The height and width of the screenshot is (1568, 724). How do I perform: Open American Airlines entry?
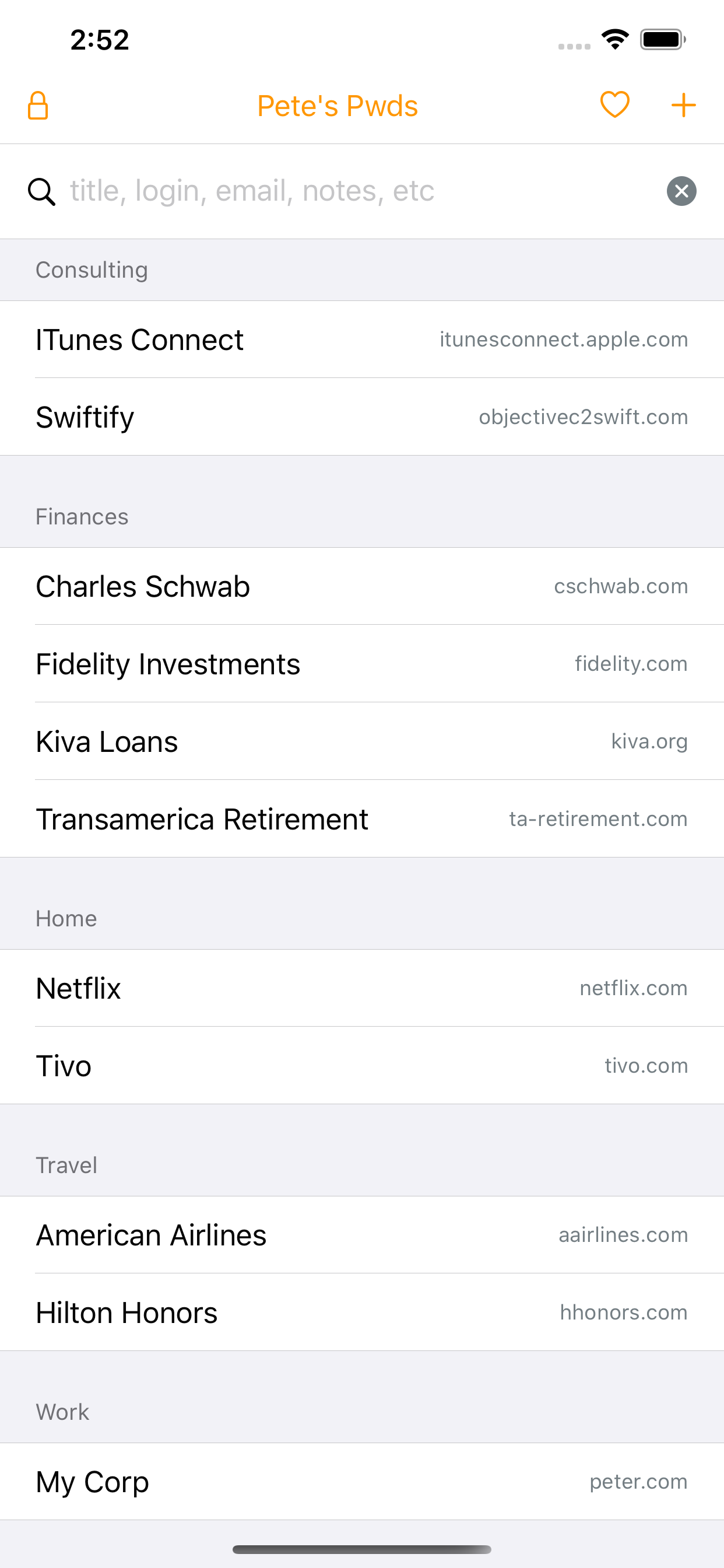[362, 1235]
